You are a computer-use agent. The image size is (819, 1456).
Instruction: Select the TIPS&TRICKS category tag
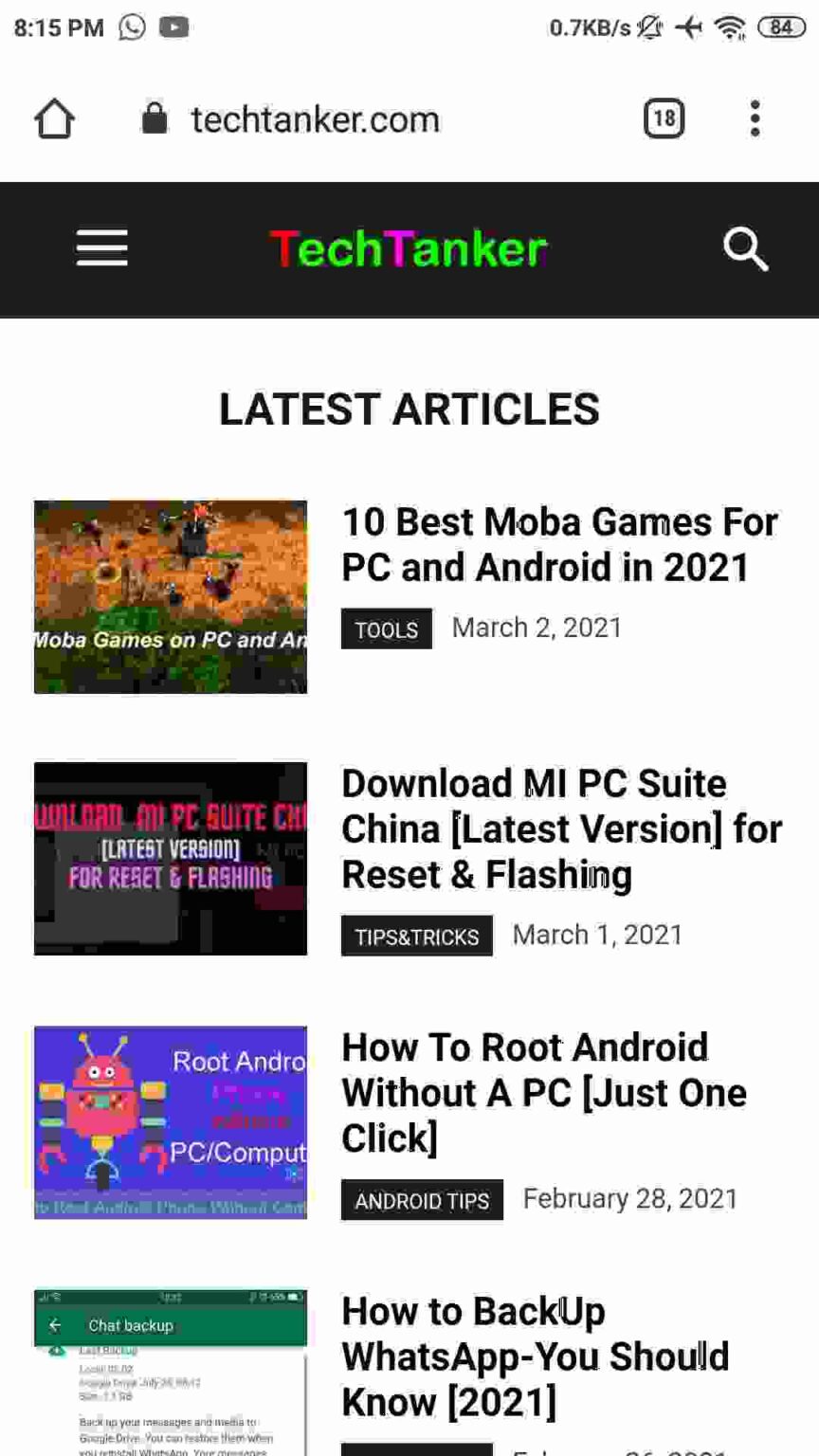417,936
